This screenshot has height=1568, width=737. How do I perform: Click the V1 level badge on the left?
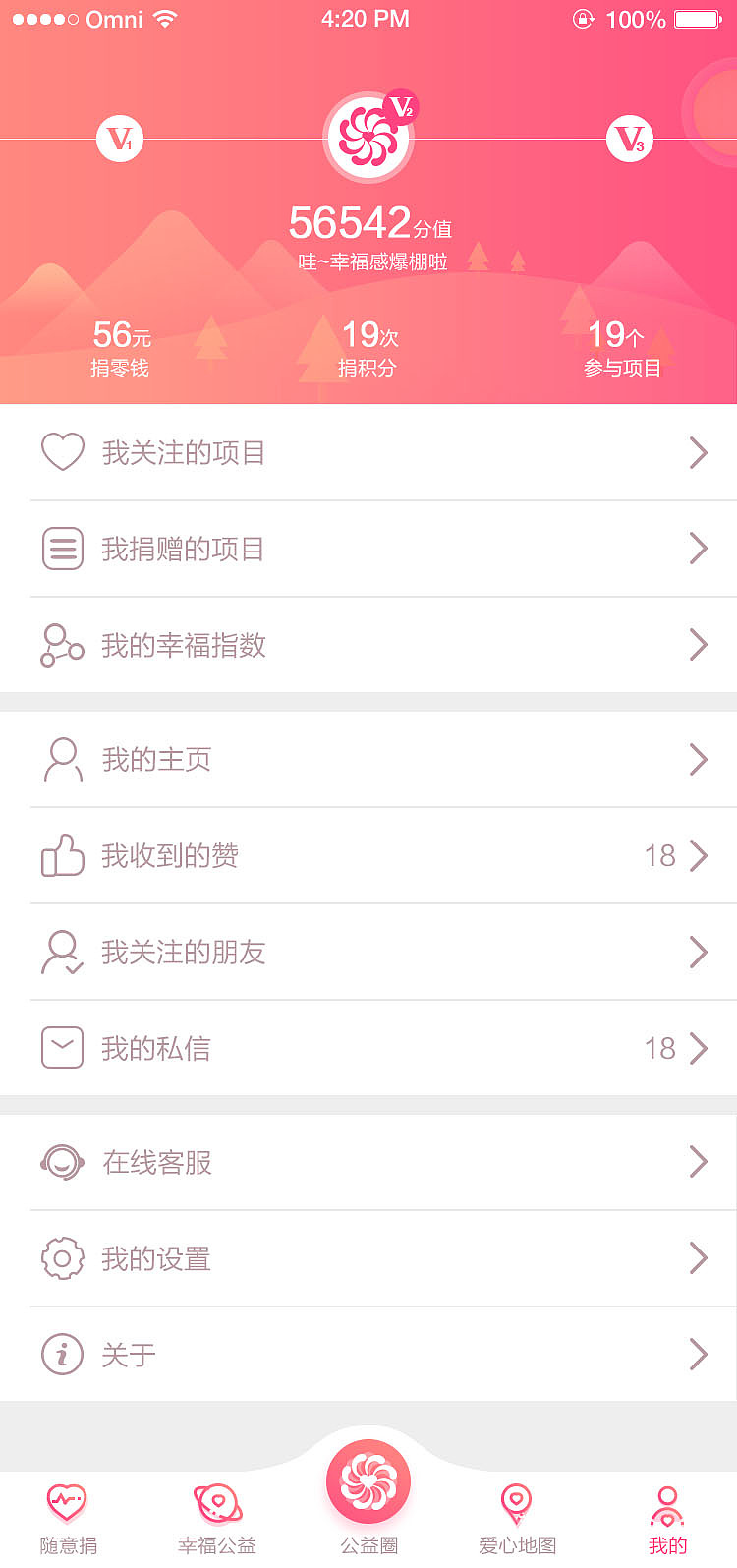tap(119, 139)
